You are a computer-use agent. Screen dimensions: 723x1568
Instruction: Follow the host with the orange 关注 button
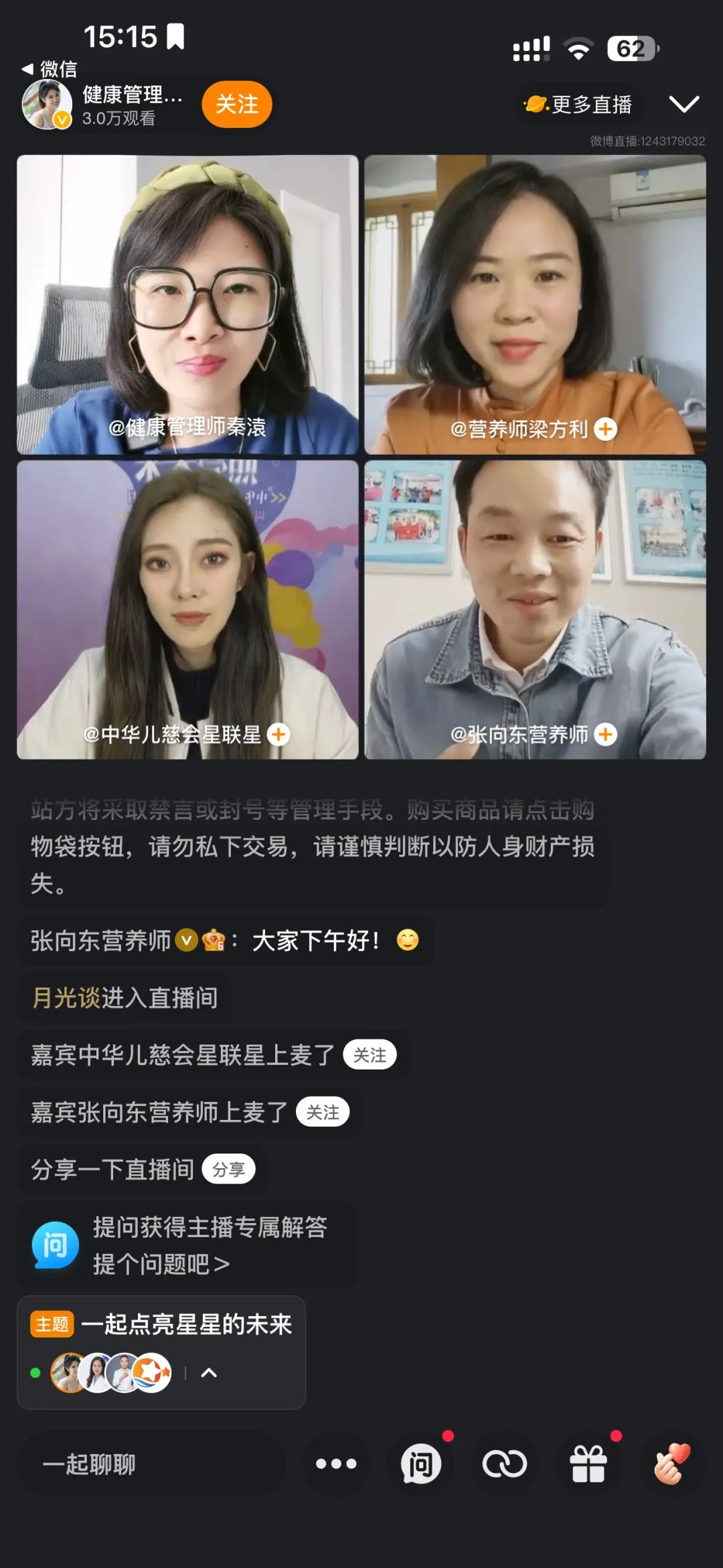(236, 104)
